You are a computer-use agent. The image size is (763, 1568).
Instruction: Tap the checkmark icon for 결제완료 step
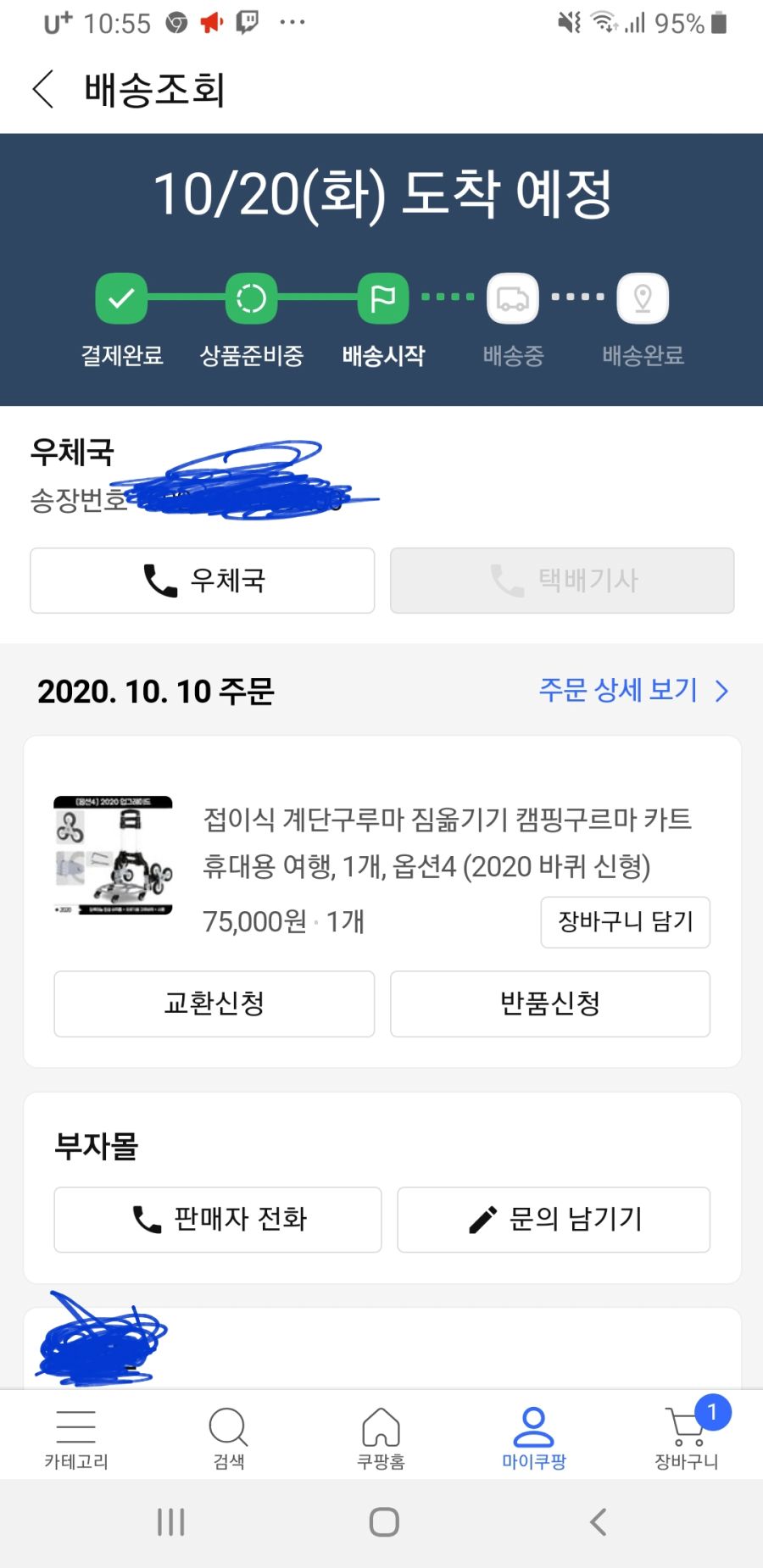(121, 298)
